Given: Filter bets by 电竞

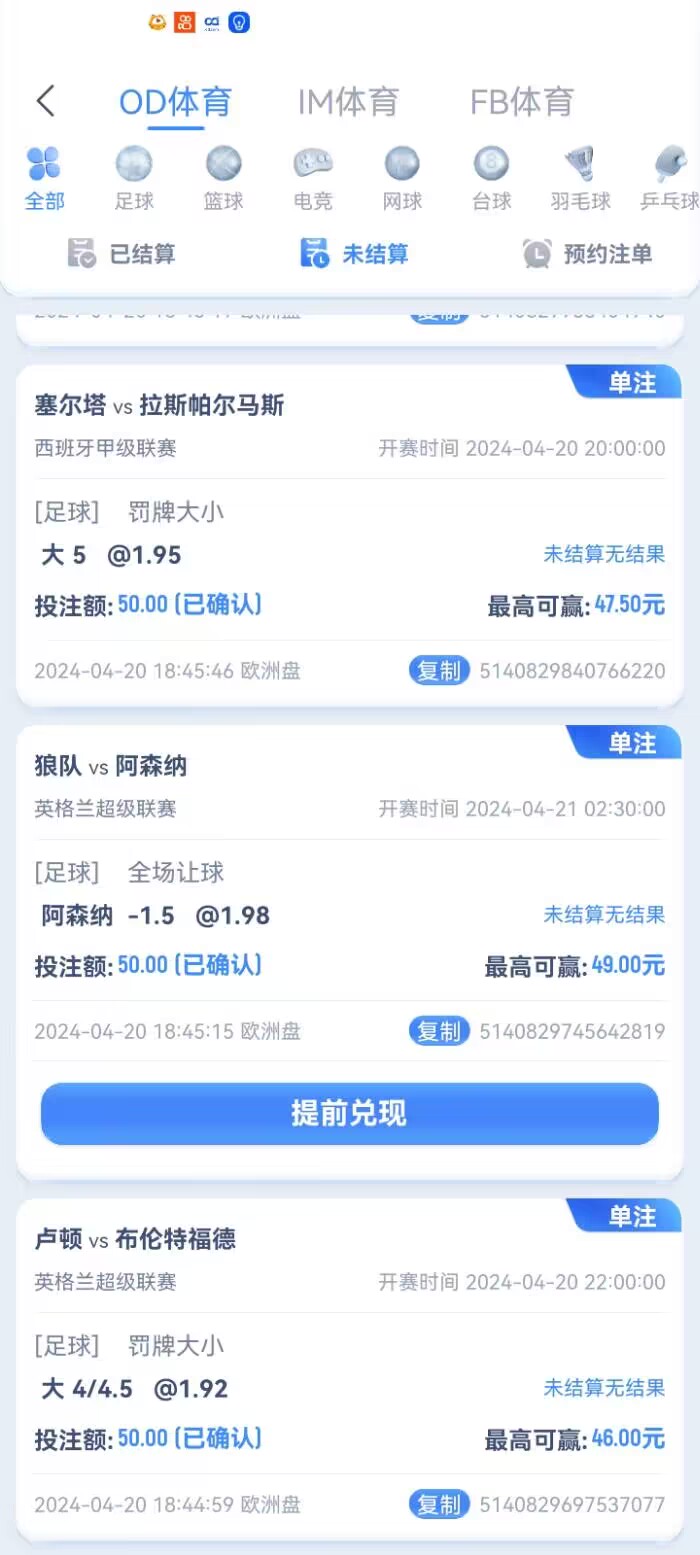Looking at the screenshot, I should pyautogui.click(x=313, y=178).
